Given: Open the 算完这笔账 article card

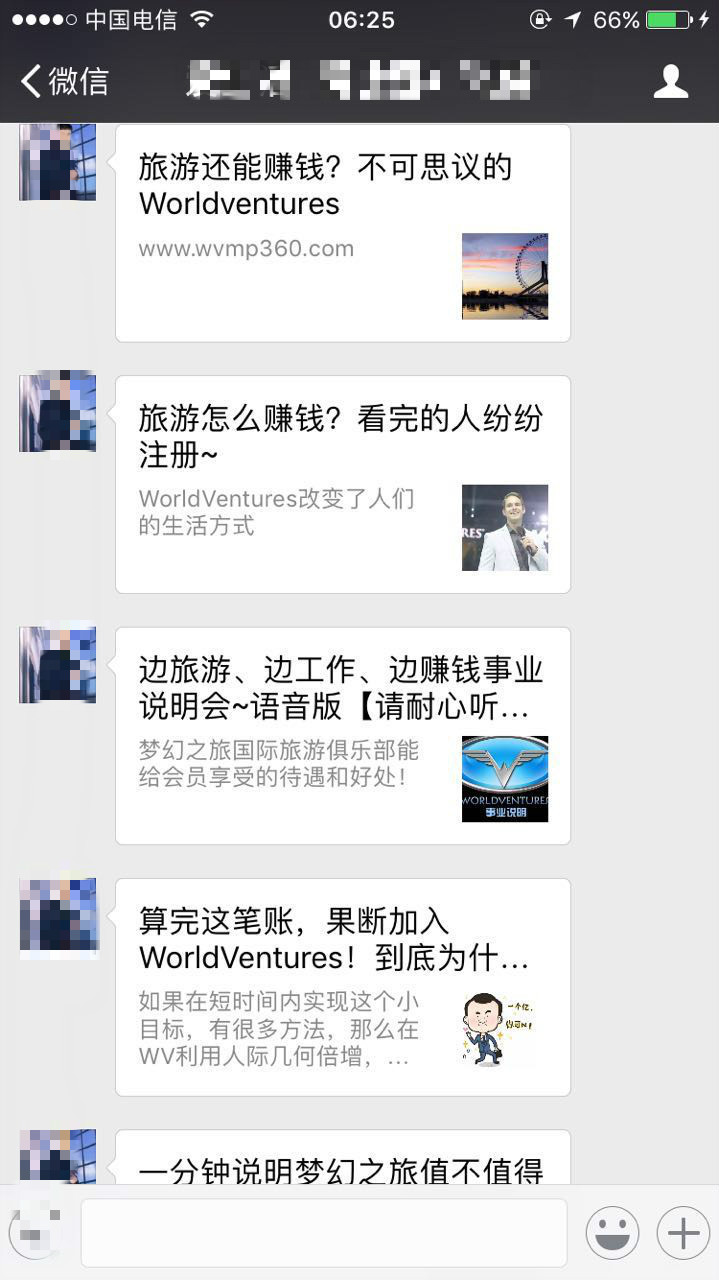Looking at the screenshot, I should (343, 986).
